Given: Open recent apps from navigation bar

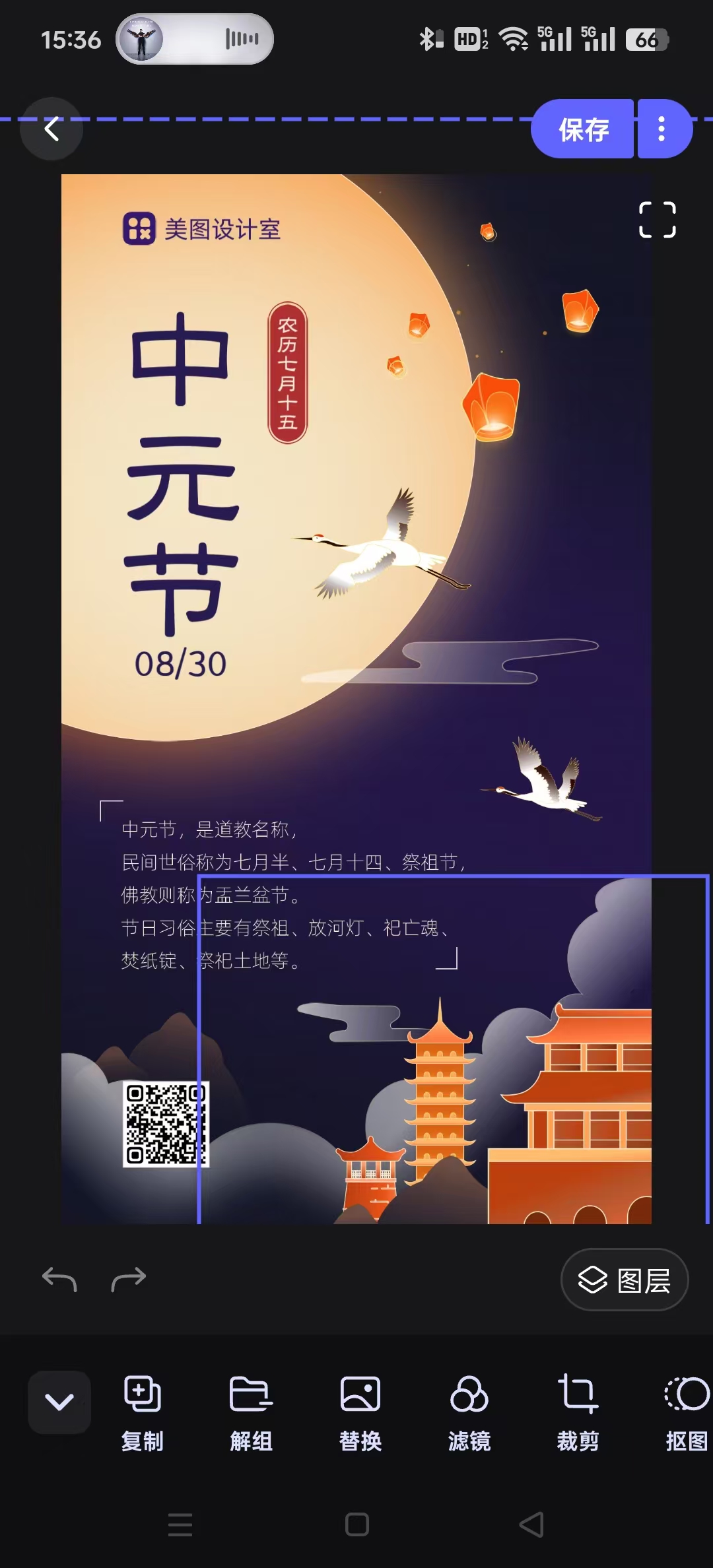Looking at the screenshot, I should click(x=180, y=1524).
